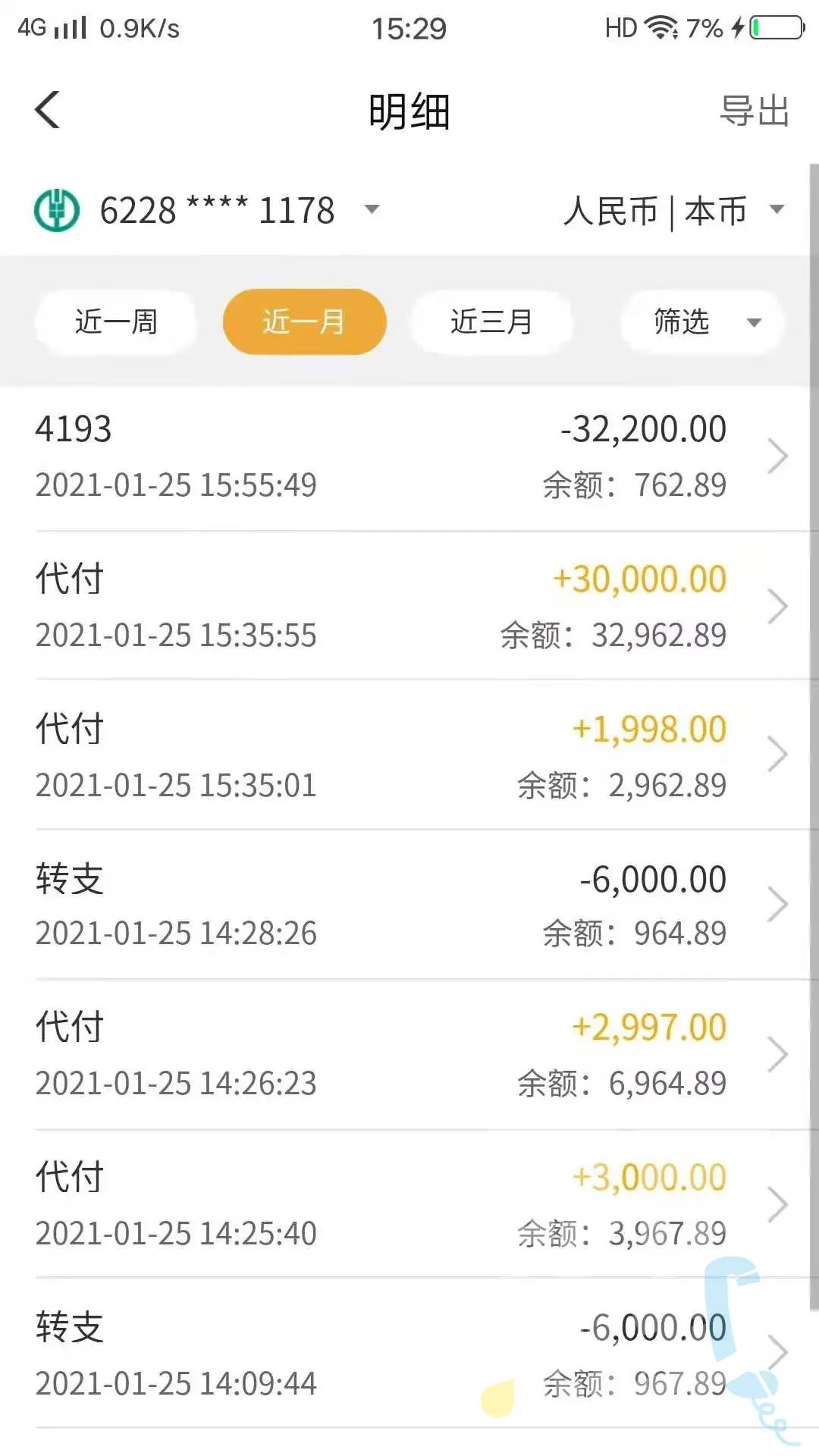
Task: Select the 近一月 time range
Action: [304, 322]
